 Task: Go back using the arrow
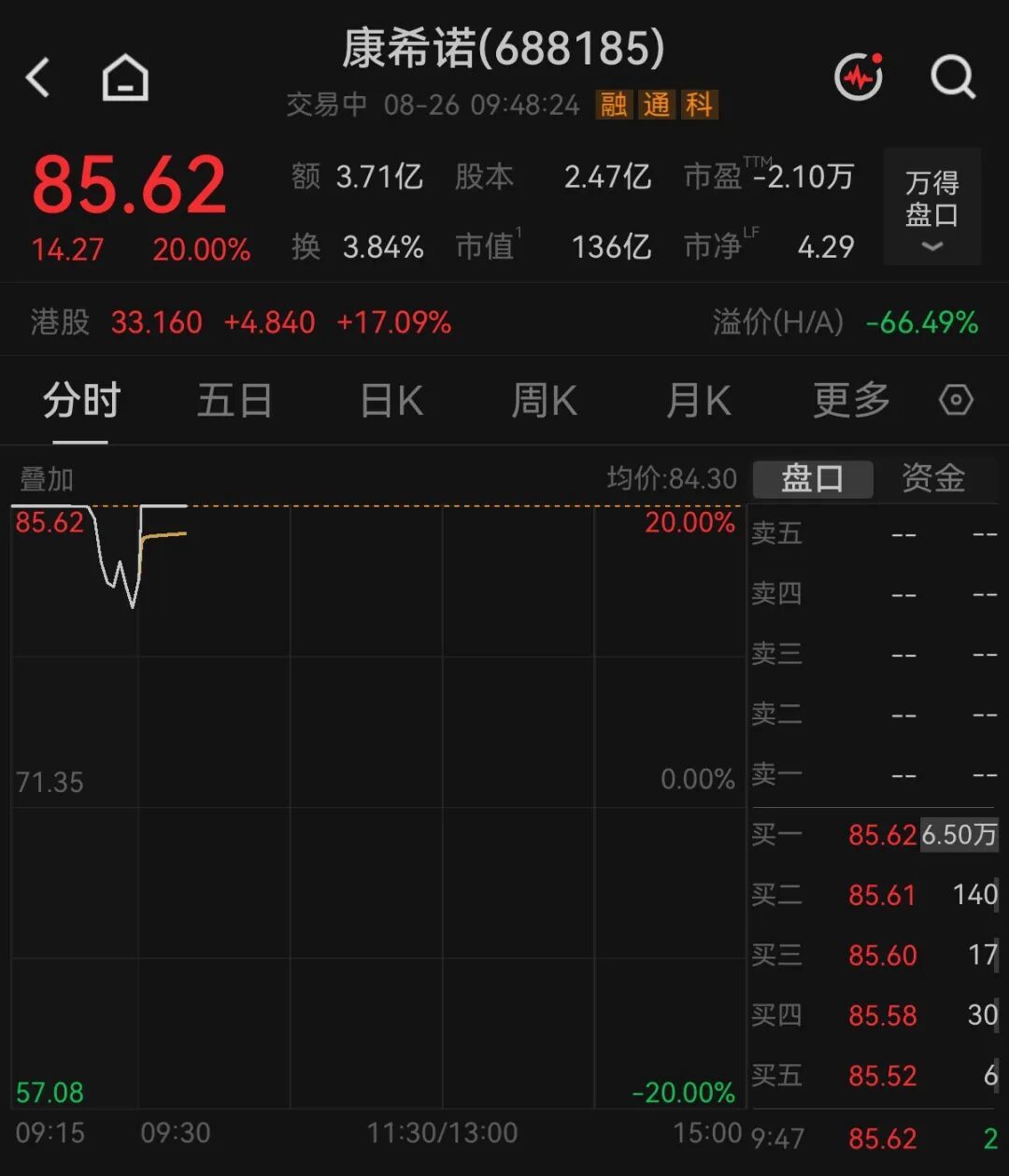point(37,78)
